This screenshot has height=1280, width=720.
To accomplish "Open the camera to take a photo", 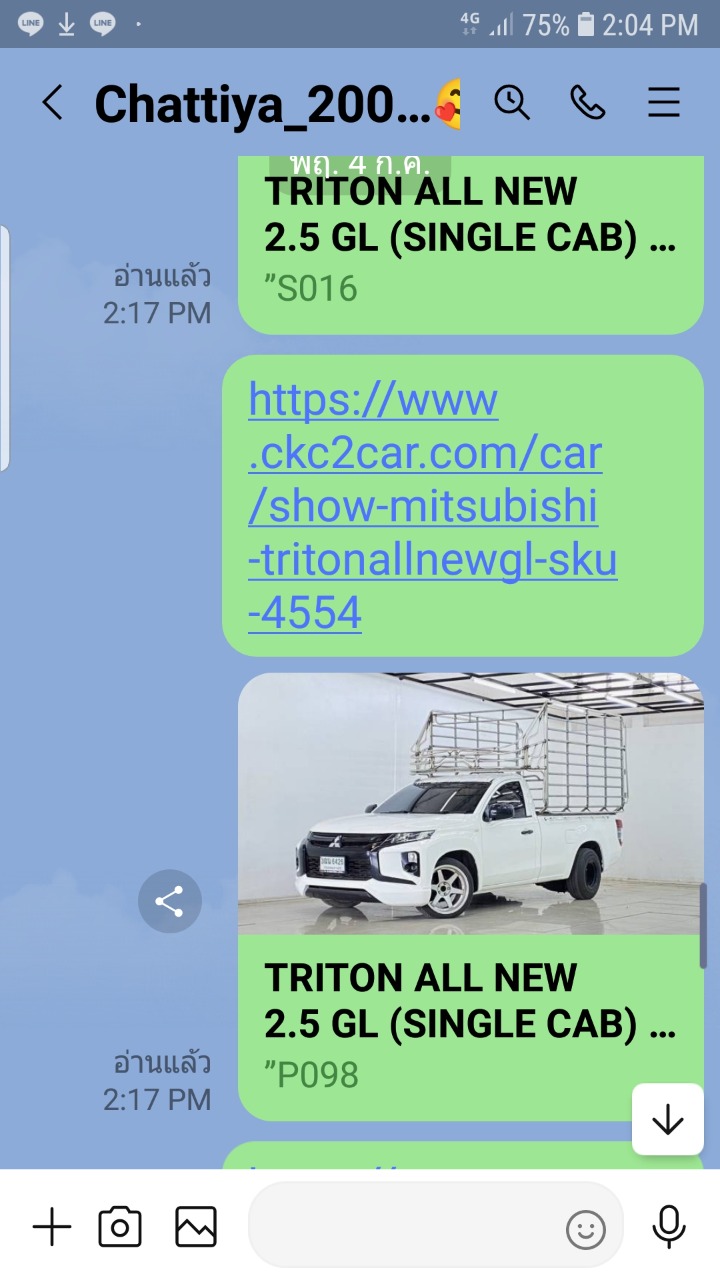I will (120, 1226).
